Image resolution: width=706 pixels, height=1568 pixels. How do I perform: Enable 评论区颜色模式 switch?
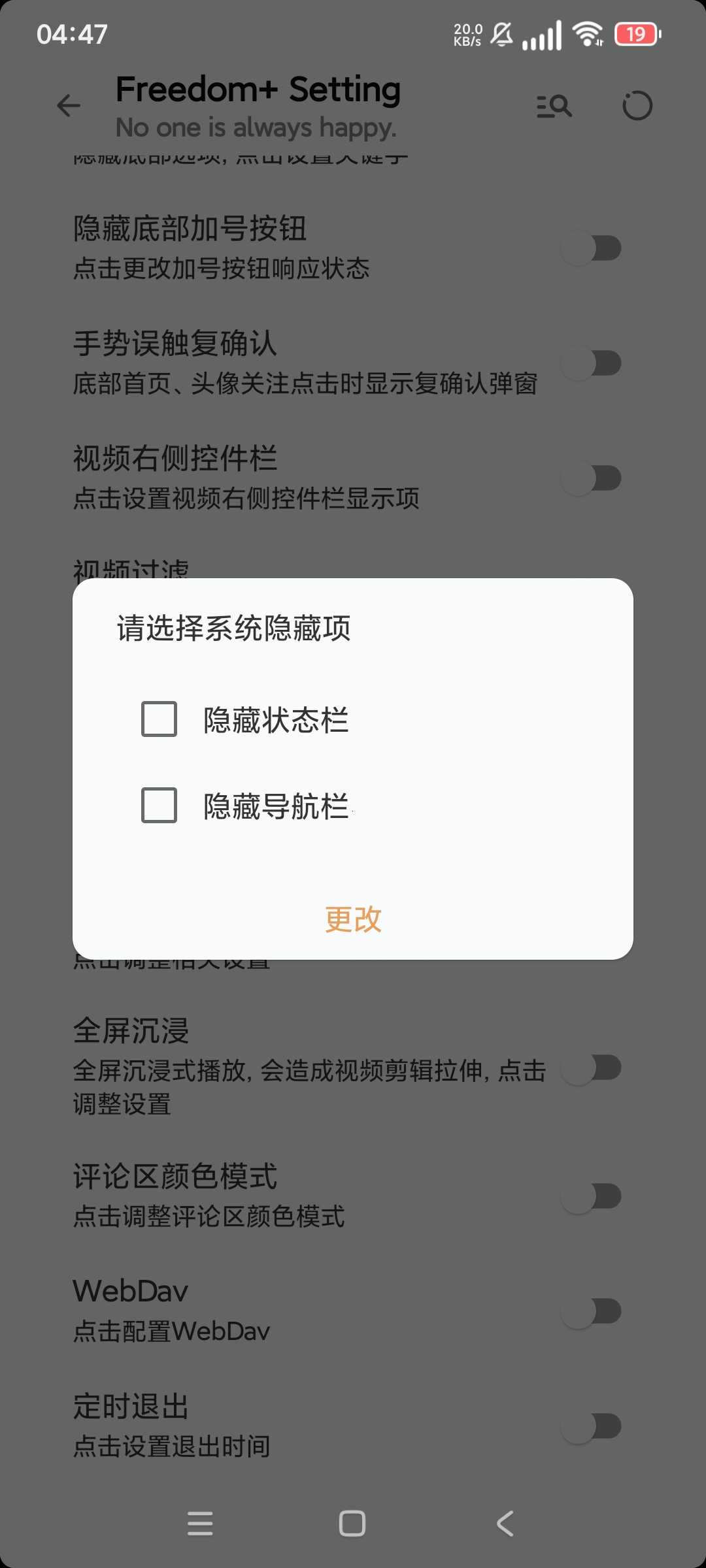592,1196
